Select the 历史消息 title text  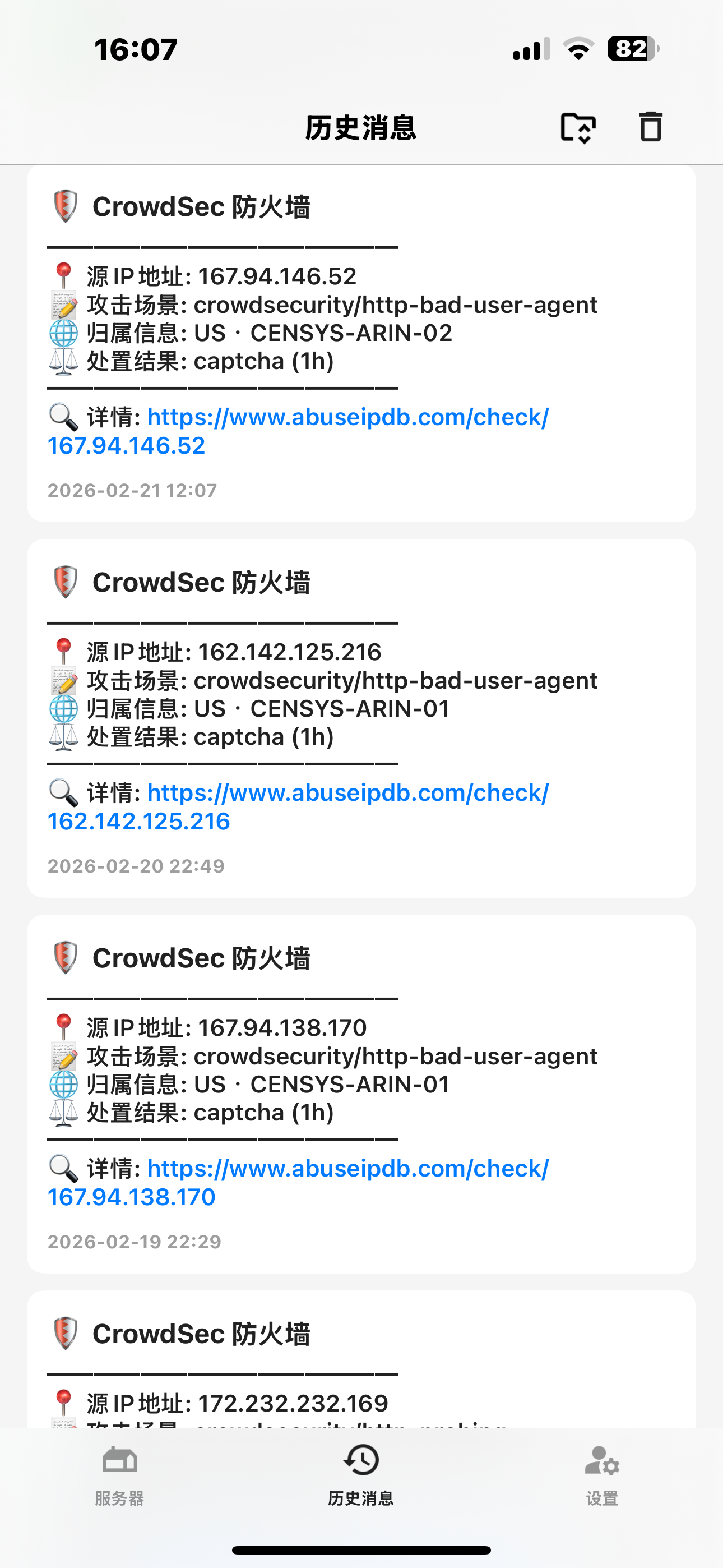361,128
